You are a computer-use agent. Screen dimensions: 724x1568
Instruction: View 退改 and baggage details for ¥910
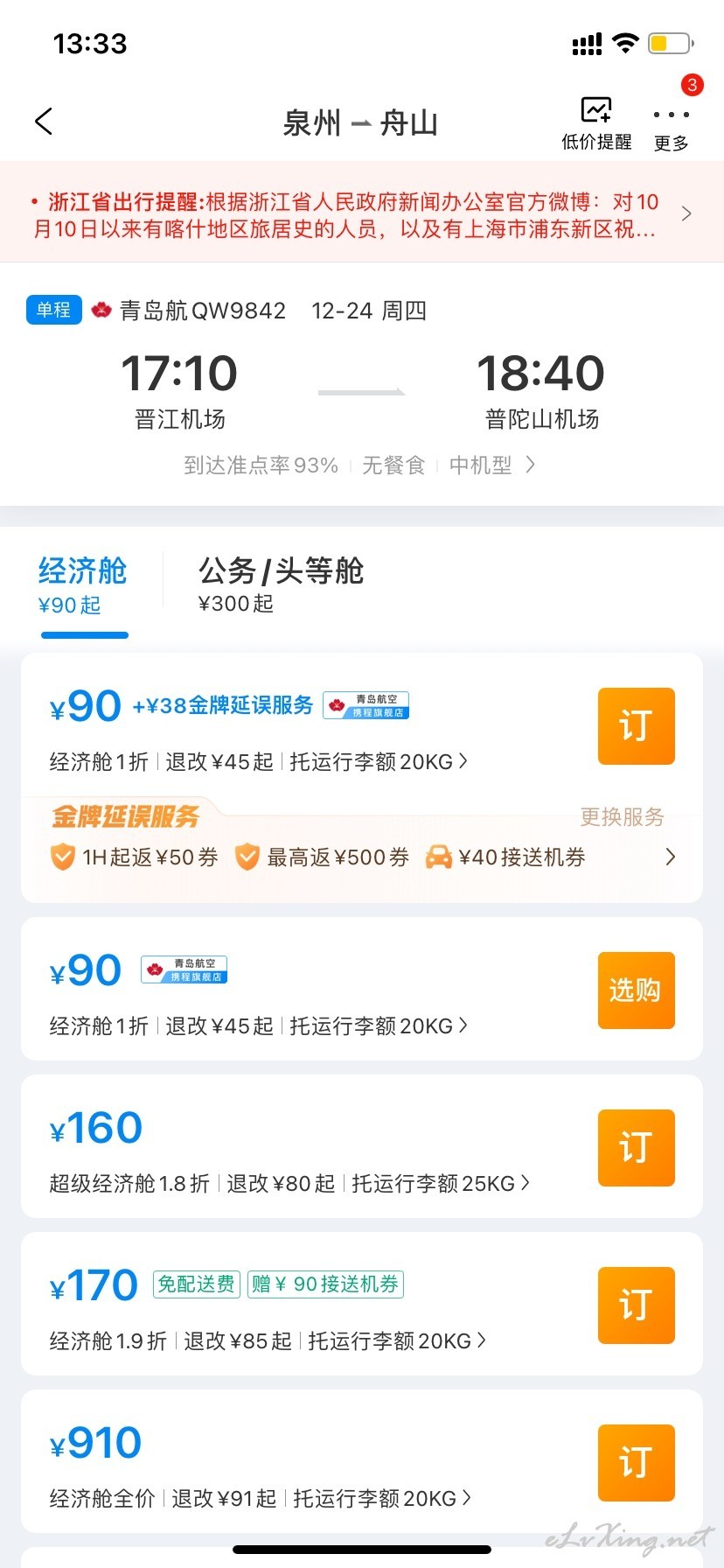click(261, 1499)
